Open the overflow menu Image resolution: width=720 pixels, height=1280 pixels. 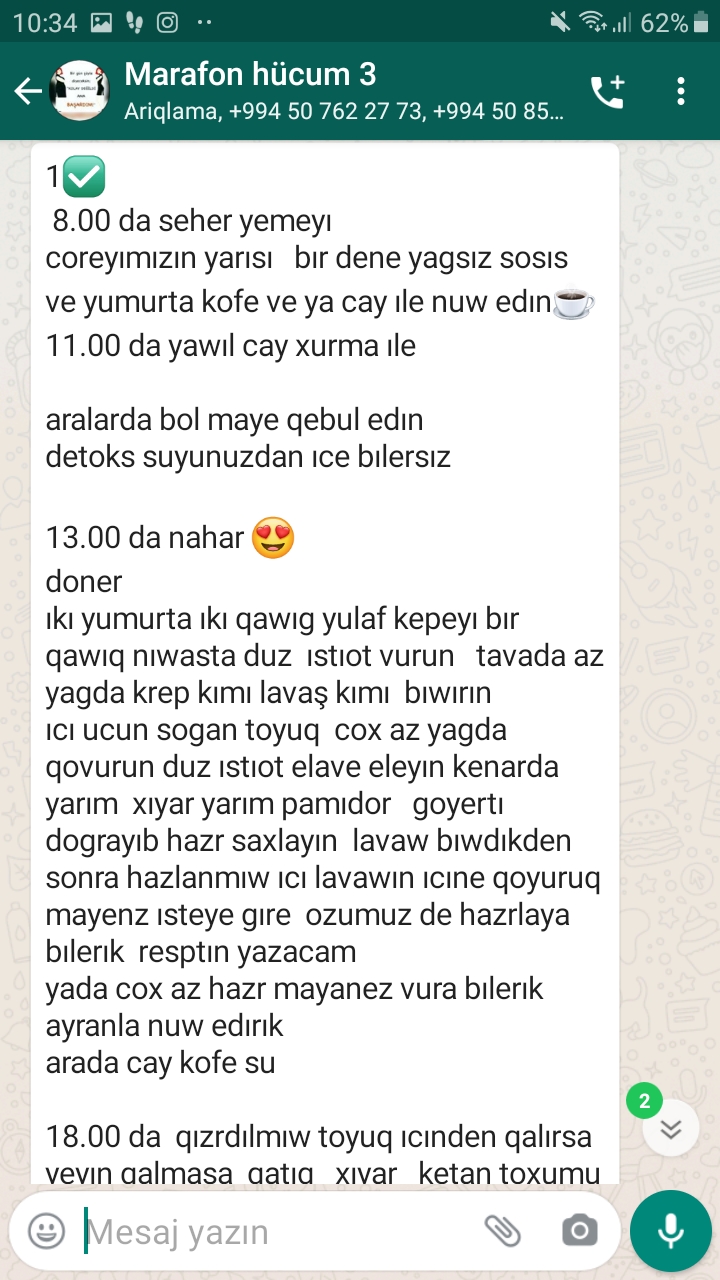[x=681, y=92]
